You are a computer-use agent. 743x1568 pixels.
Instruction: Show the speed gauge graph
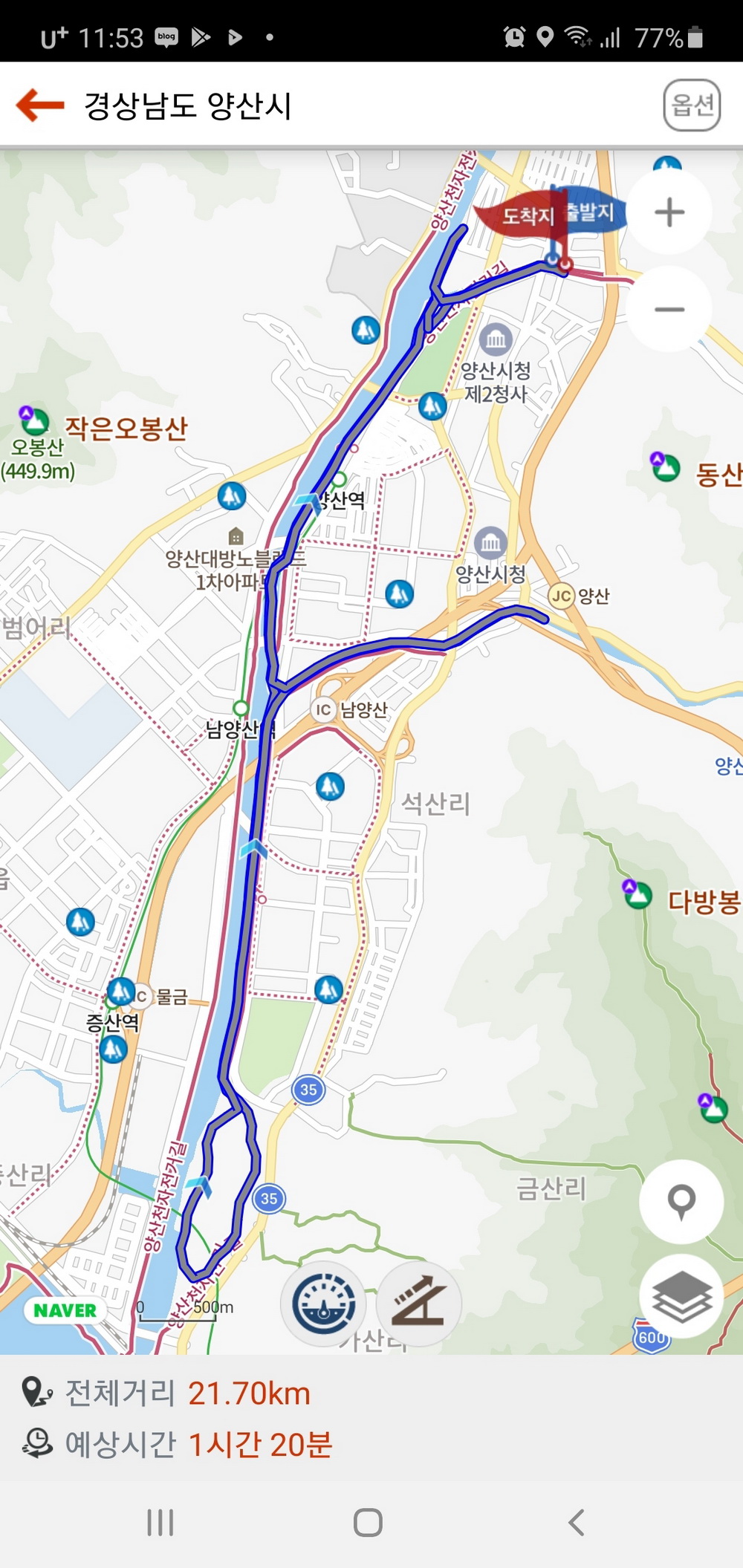point(324,1304)
